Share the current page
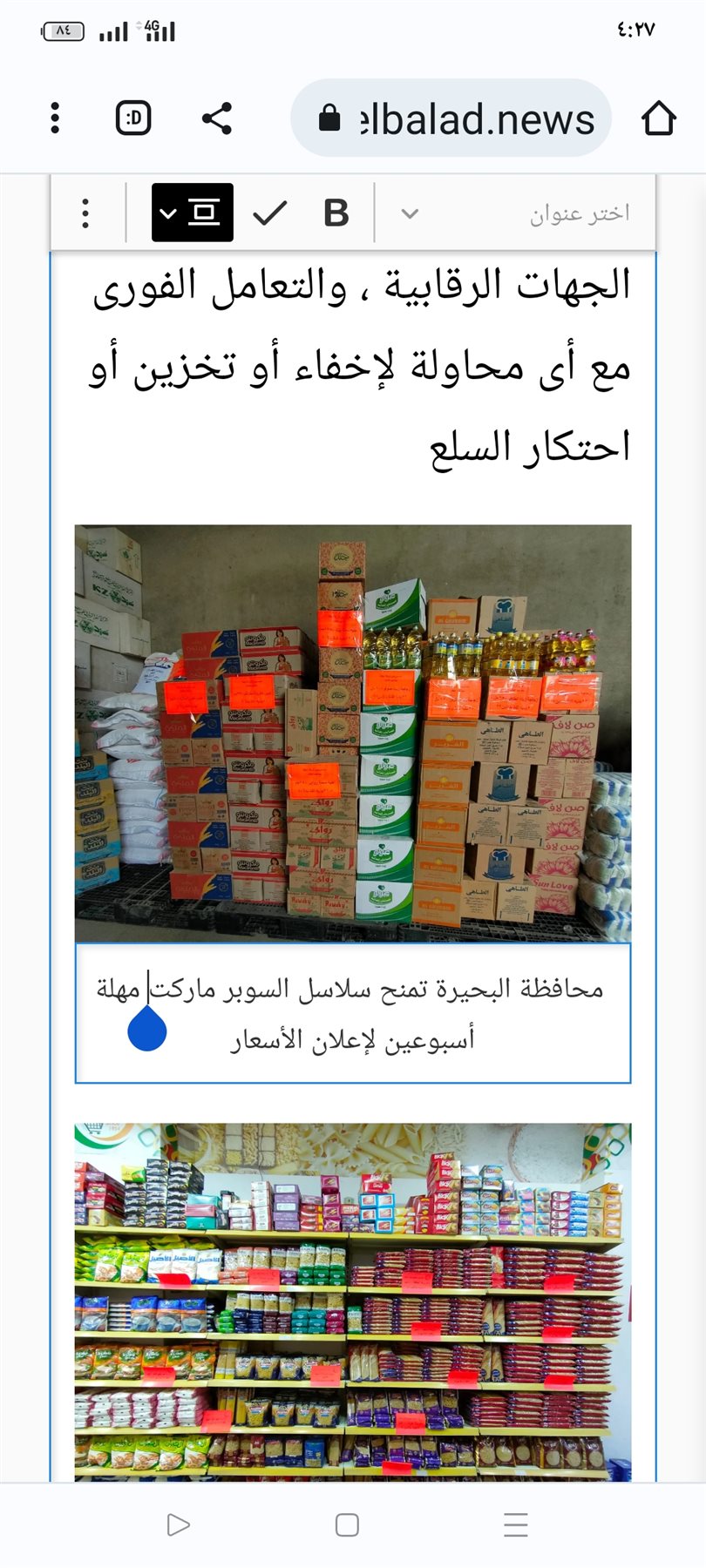The width and height of the screenshot is (706, 1568). click(x=216, y=118)
